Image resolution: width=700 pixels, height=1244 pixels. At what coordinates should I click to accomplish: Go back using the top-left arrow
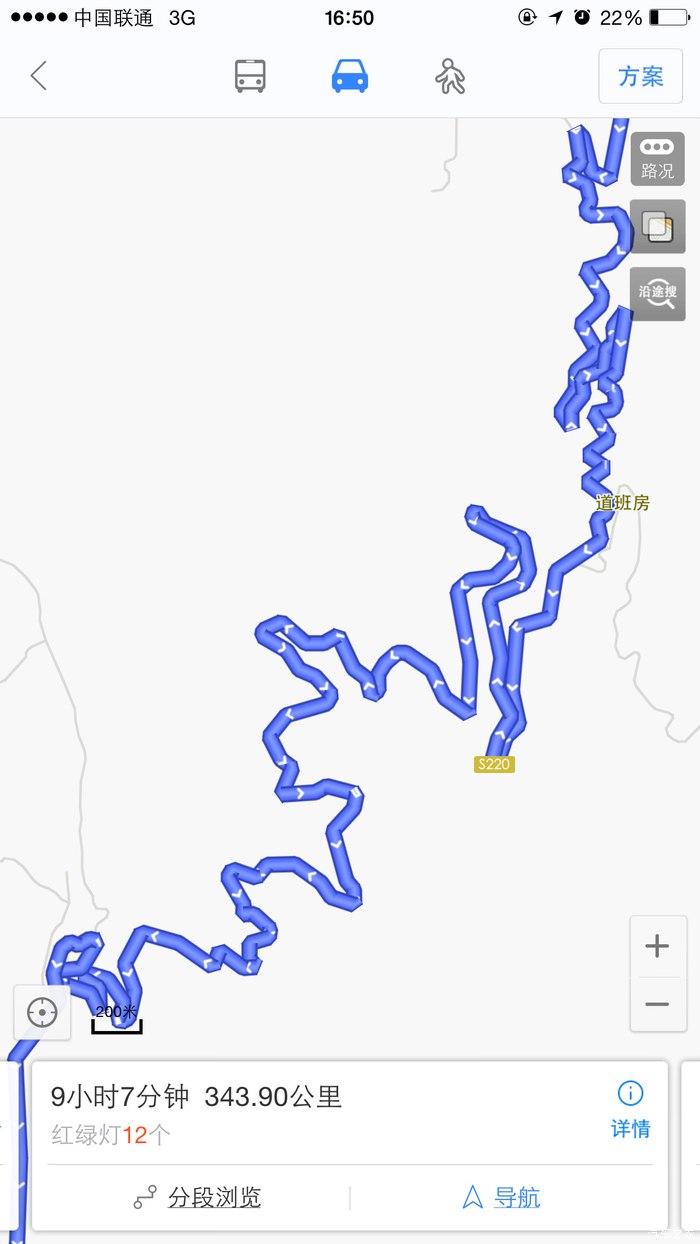(39, 76)
